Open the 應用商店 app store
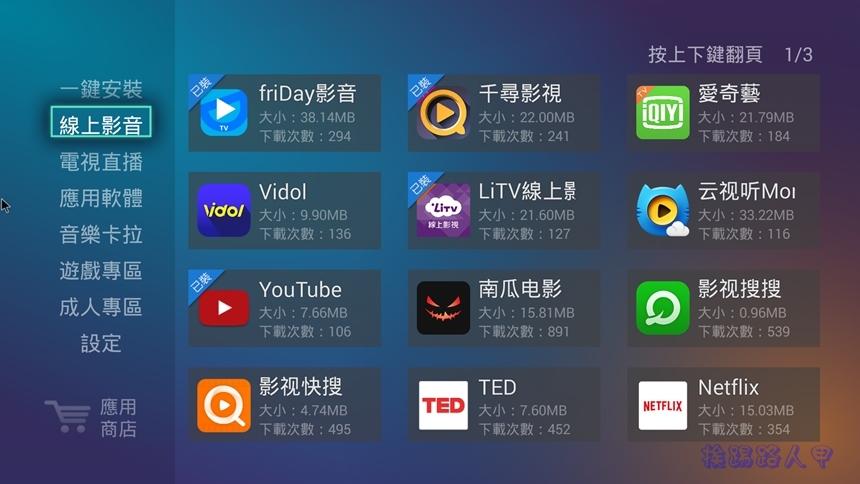The height and width of the screenshot is (484, 860). click(x=92, y=418)
